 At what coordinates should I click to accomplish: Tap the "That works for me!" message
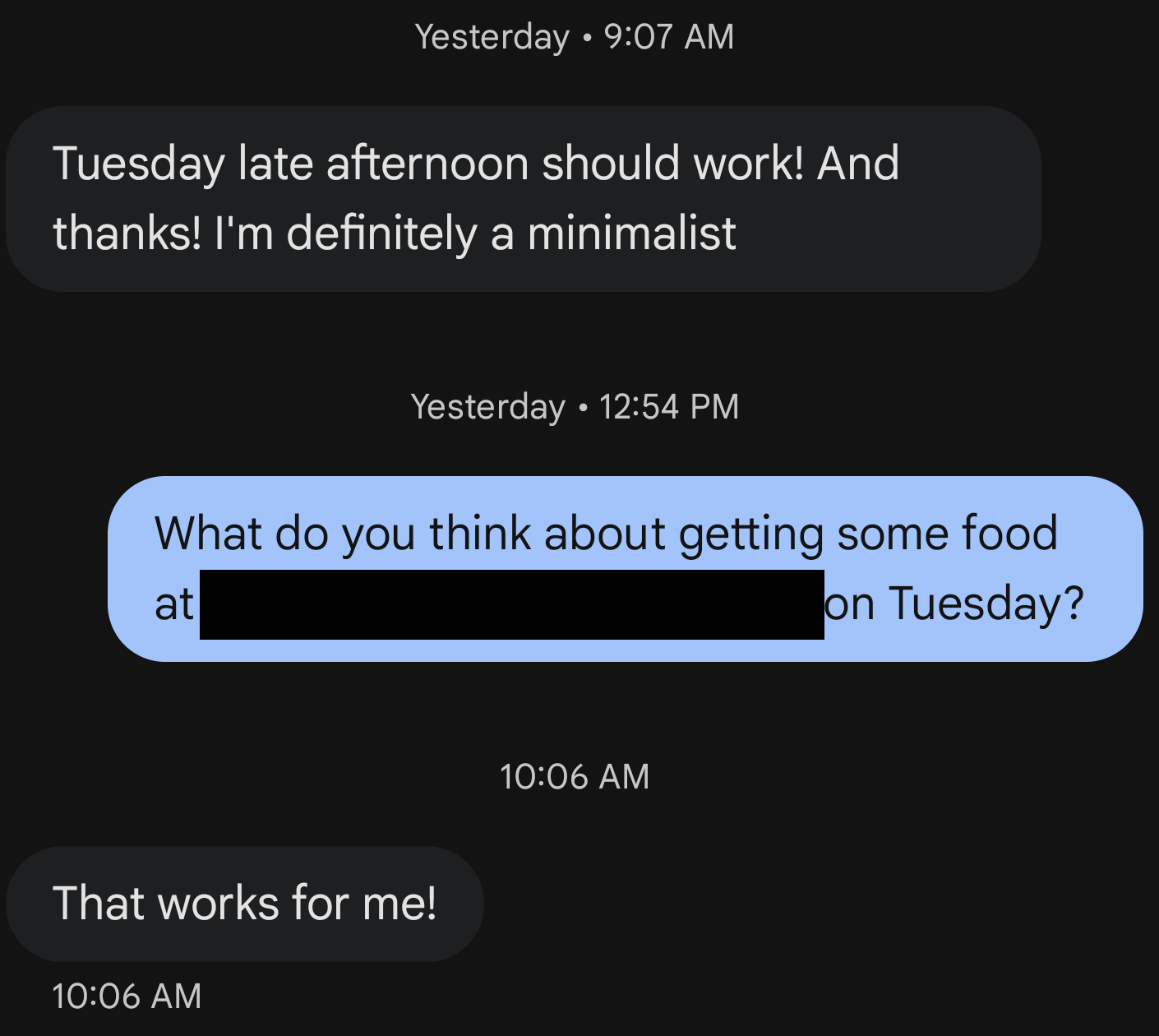coord(244,904)
